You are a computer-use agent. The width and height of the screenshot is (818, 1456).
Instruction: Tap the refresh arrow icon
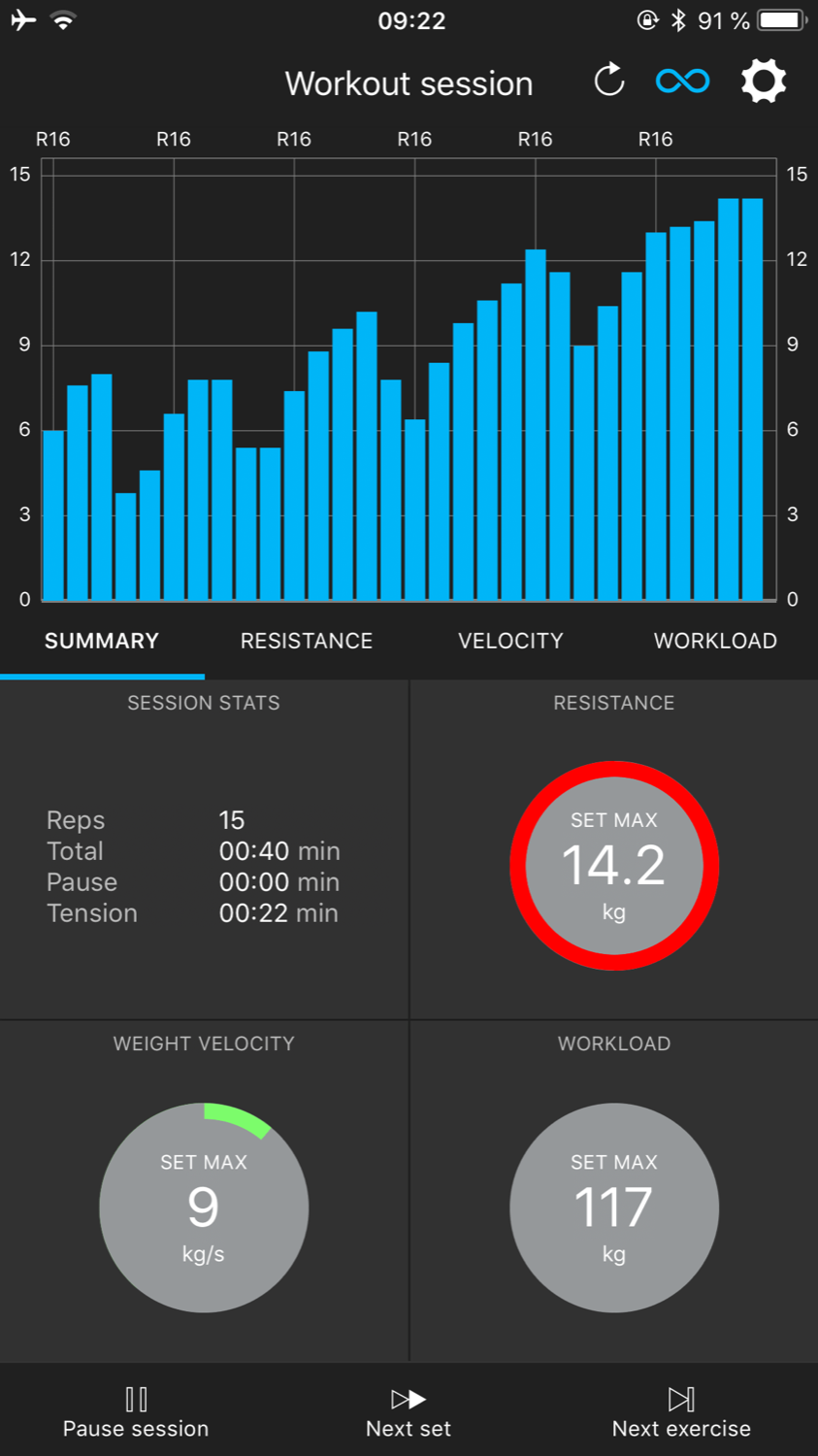609,81
